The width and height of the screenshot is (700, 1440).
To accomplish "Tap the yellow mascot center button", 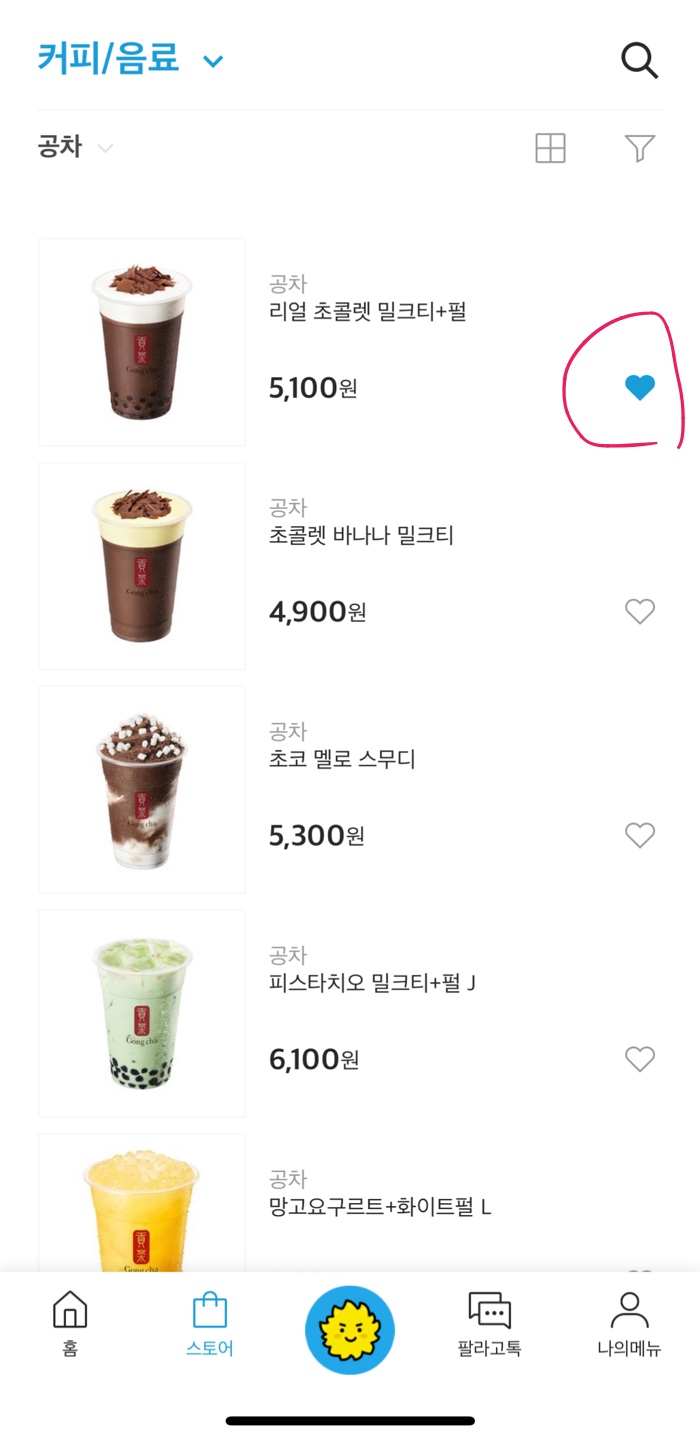I will [350, 1330].
